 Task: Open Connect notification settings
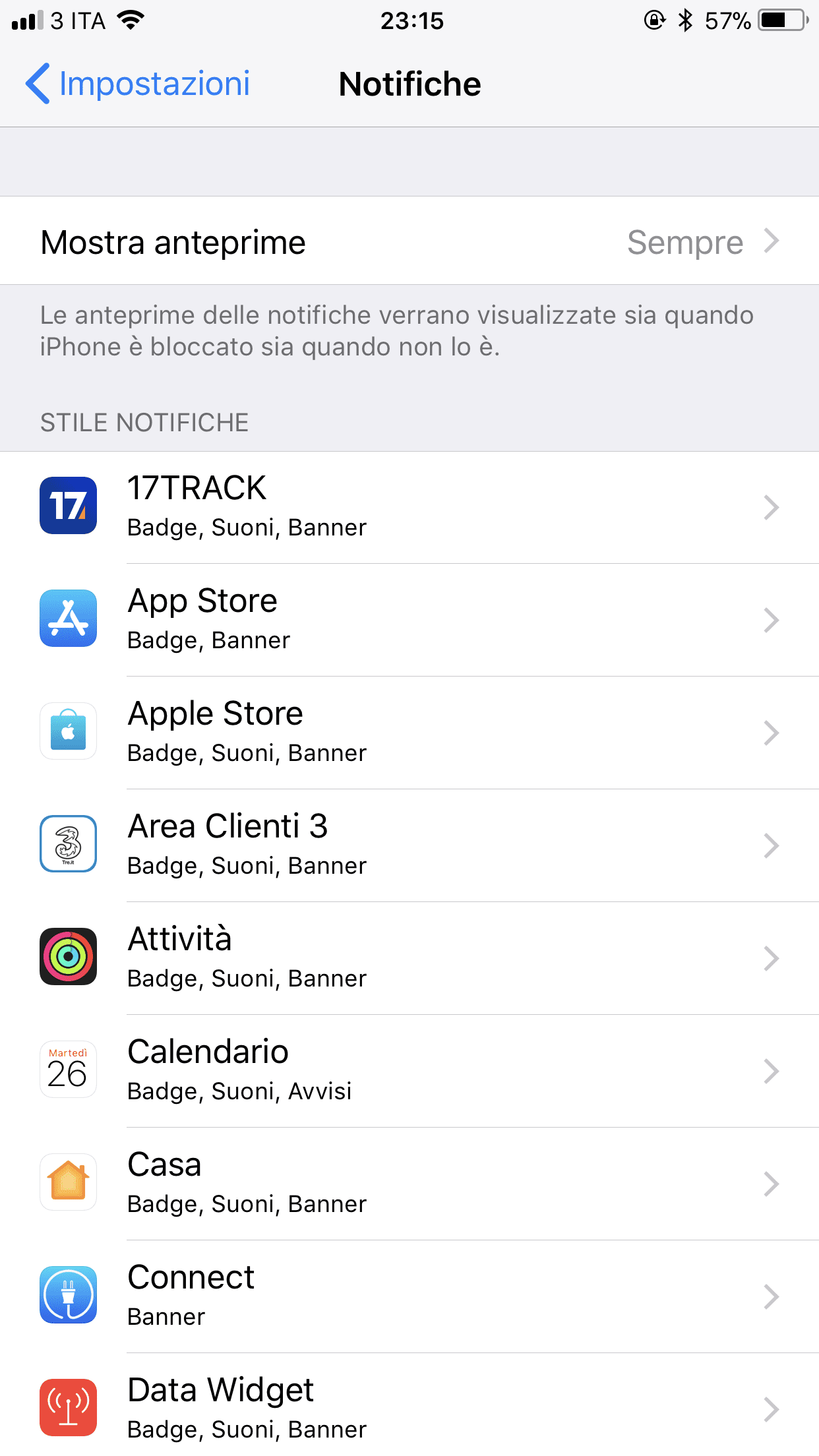pyautogui.click(x=409, y=1296)
